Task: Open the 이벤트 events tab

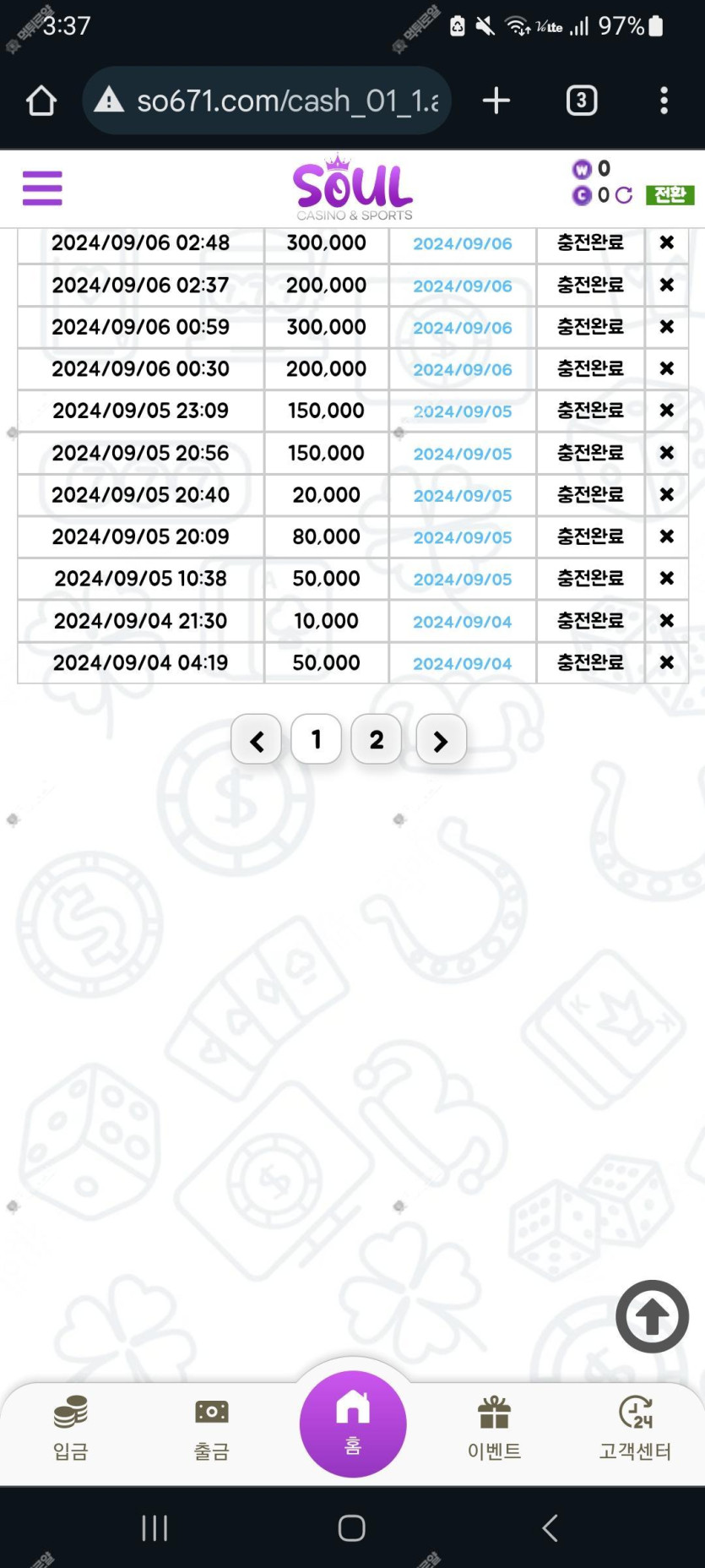Action: [x=494, y=1428]
